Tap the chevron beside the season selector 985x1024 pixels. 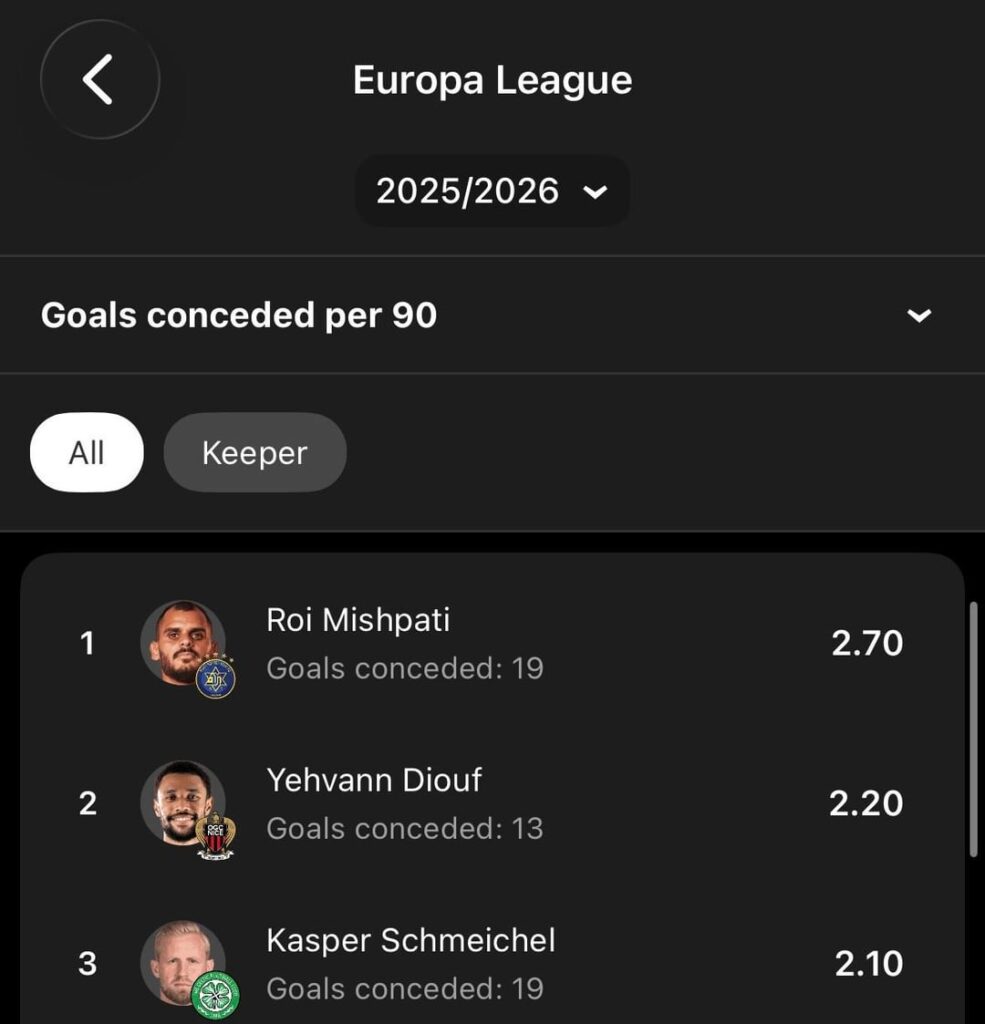597,191
